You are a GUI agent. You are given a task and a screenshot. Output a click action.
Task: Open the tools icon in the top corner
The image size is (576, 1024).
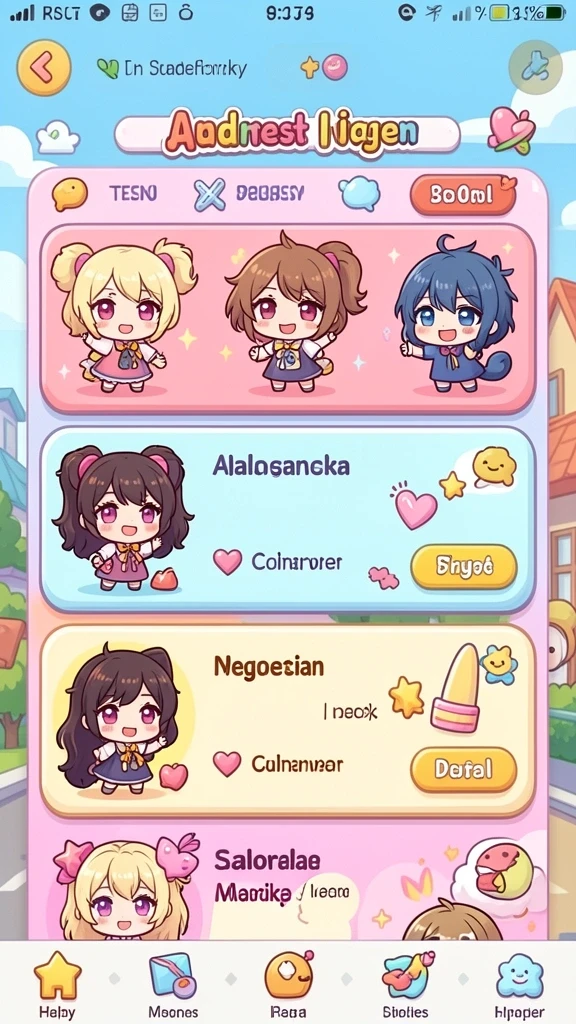pos(536,67)
